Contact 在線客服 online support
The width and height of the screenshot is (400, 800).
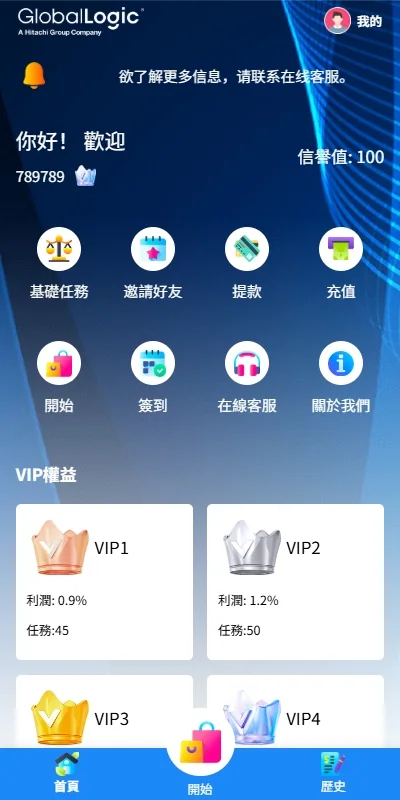(x=247, y=378)
